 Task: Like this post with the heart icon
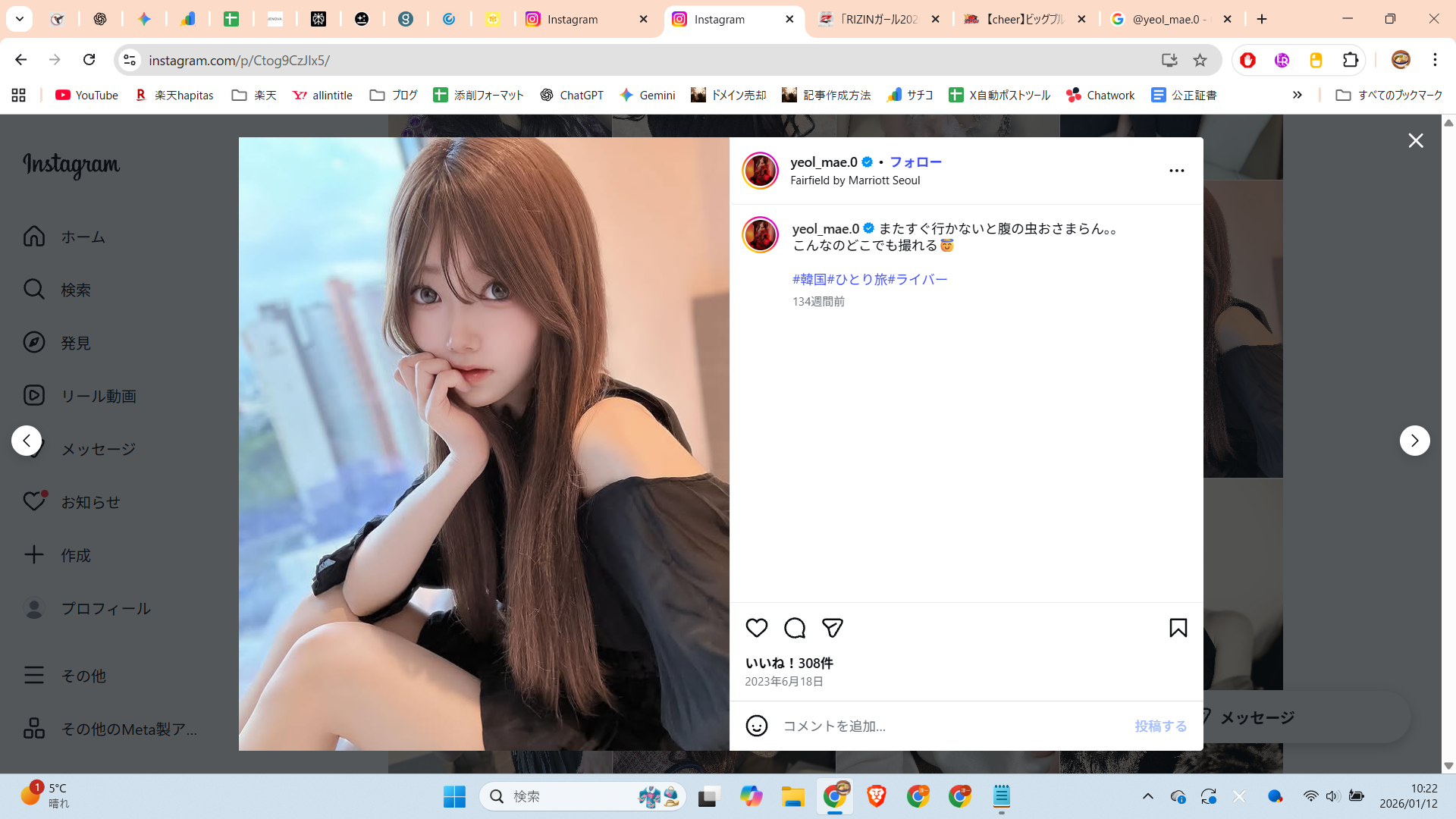(756, 628)
